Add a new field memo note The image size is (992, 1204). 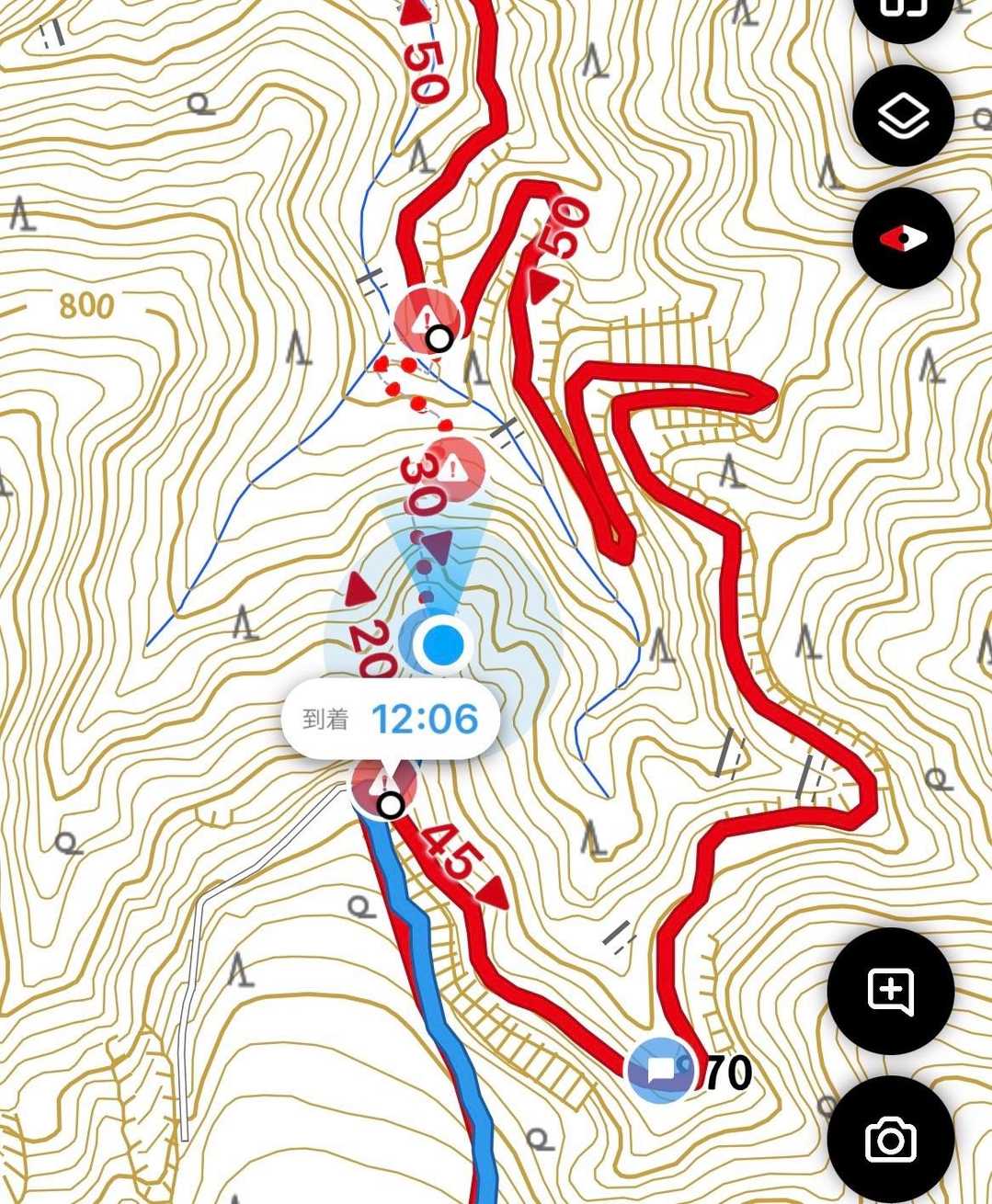pos(890,992)
